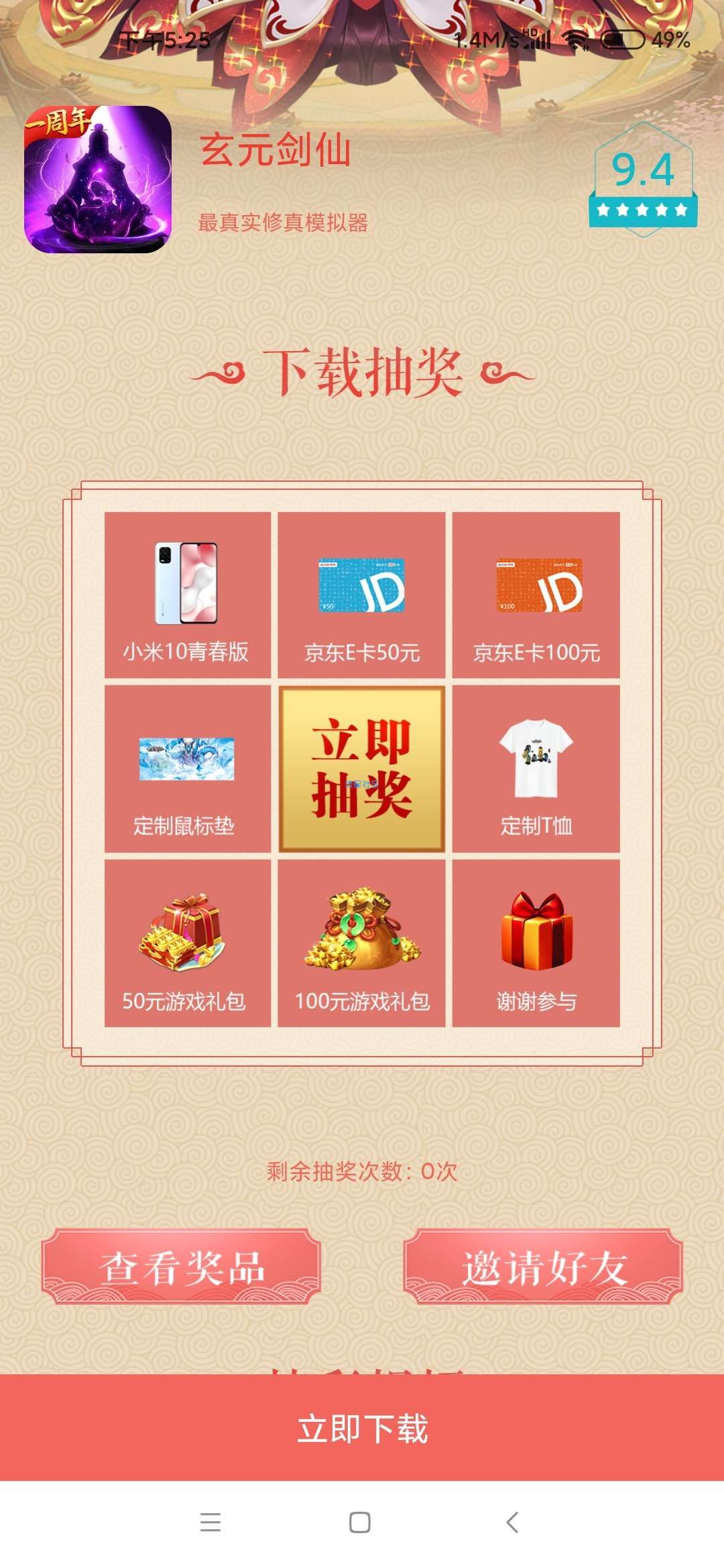Tap 邀请好友 to invite friends
The image size is (724, 1568).
pos(543,1267)
